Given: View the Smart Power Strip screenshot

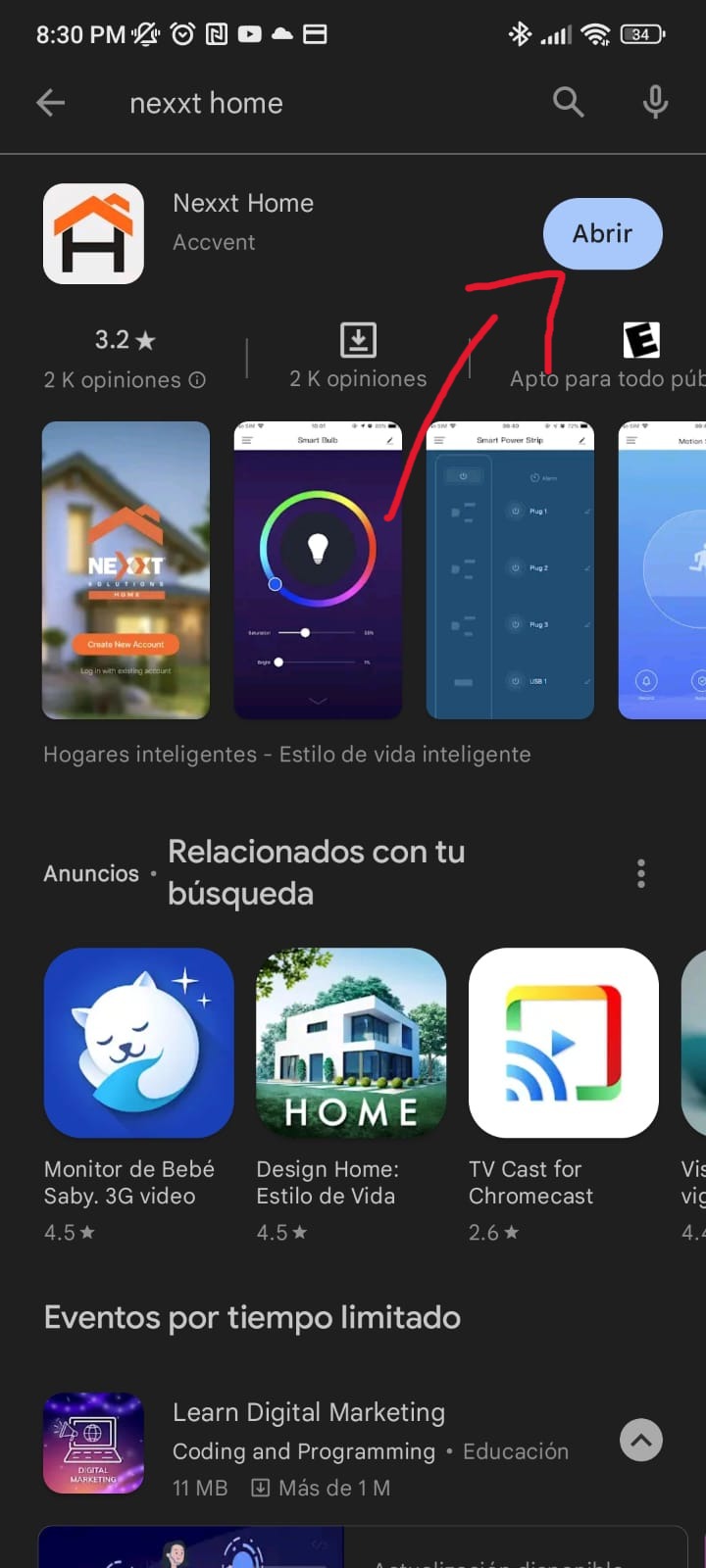Looking at the screenshot, I should (x=509, y=570).
